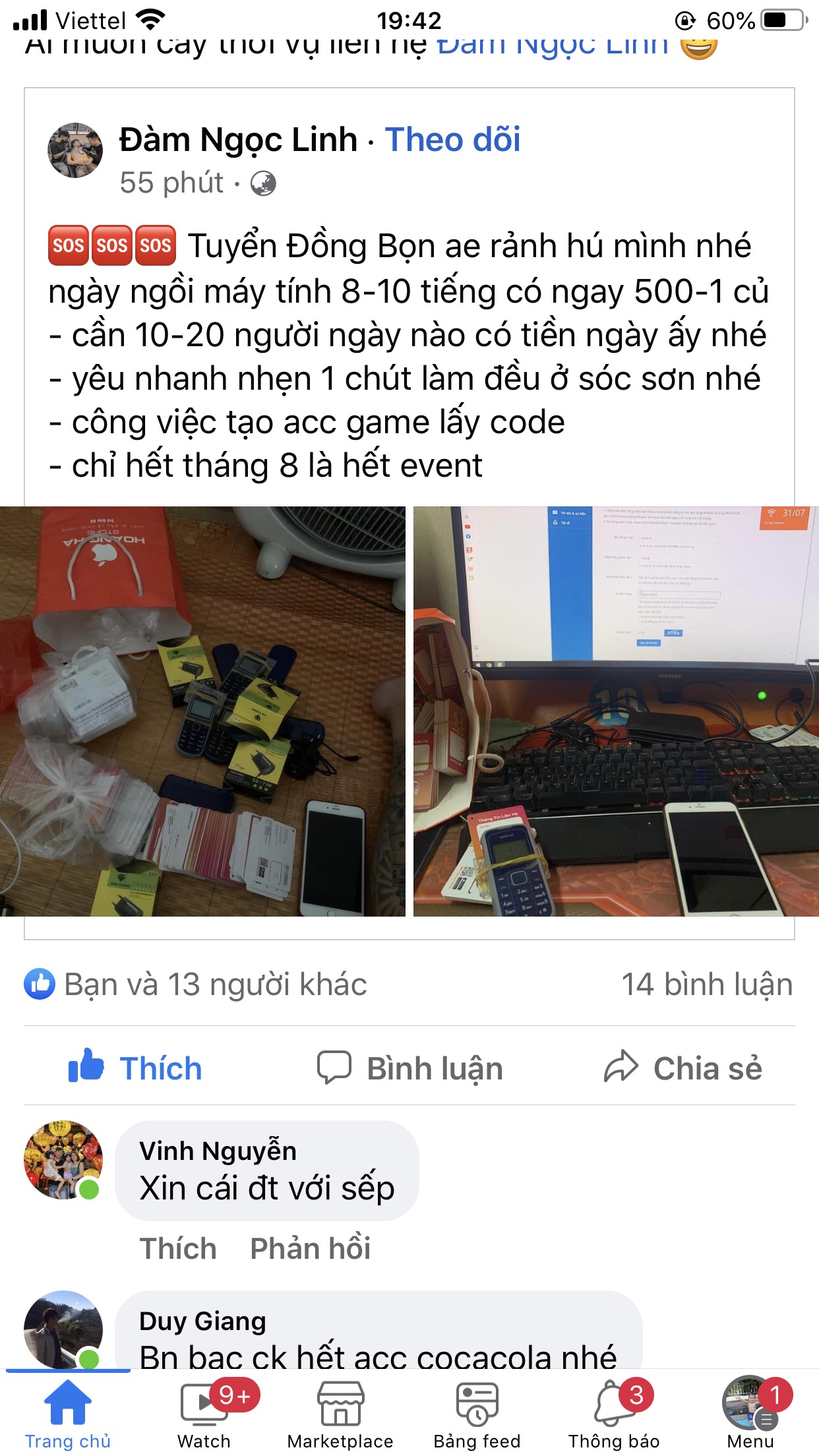This screenshot has width=819, height=1456.
Task: Open the Marketplace tab
Action: [340, 1412]
